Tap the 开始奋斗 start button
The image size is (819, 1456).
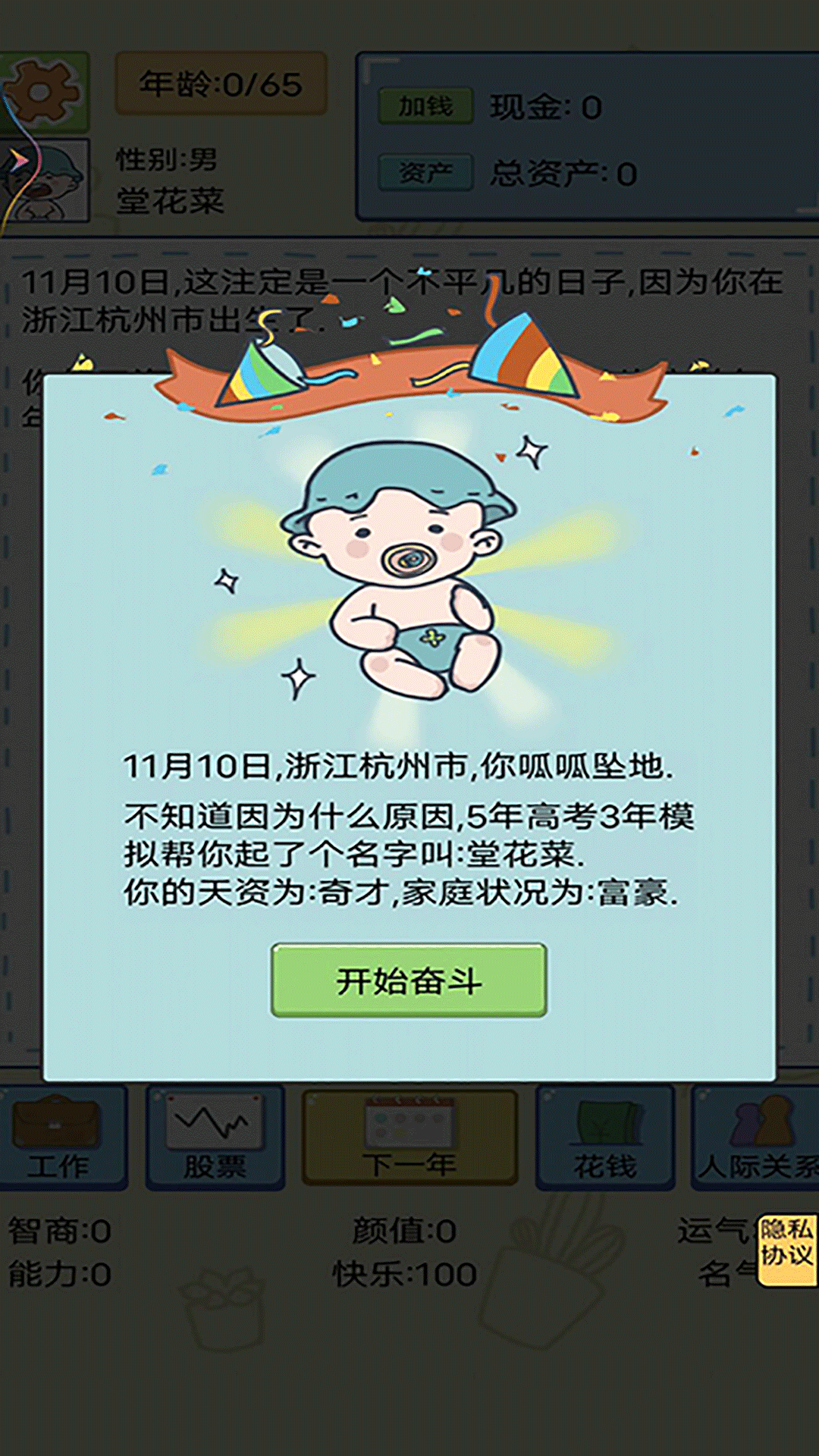coord(409,980)
